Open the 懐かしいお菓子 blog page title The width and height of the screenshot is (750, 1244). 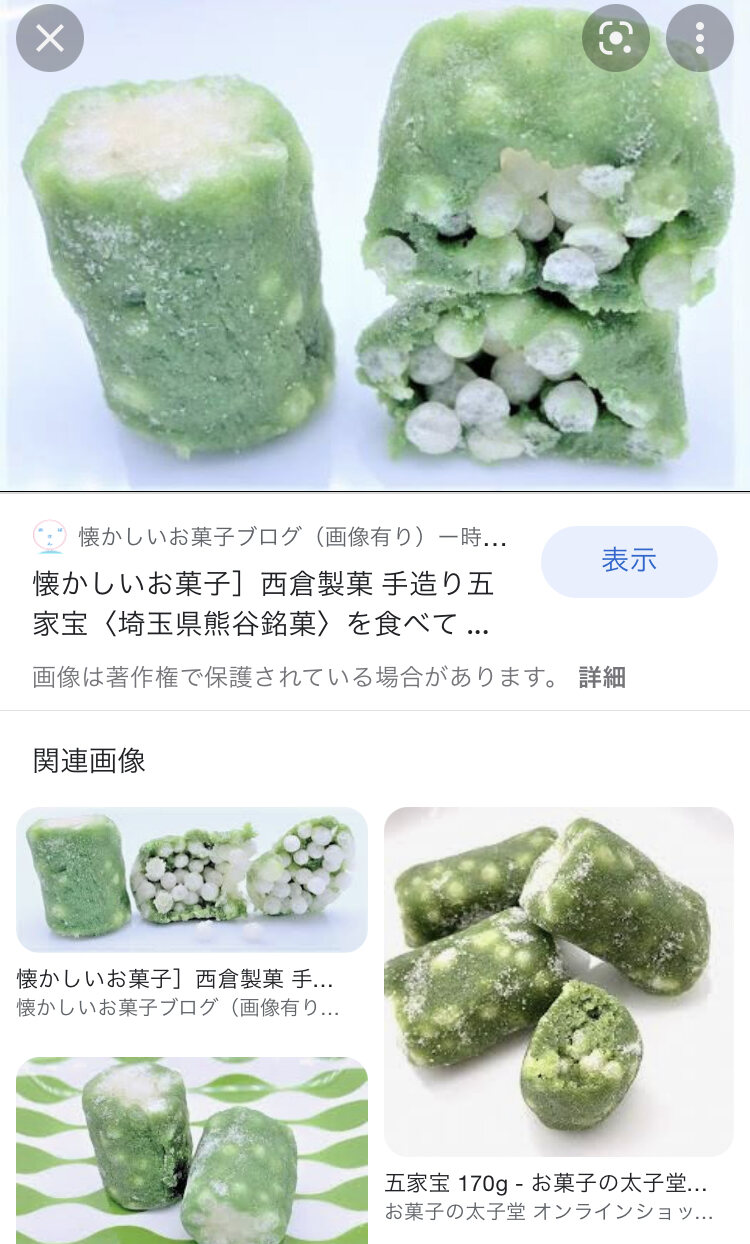tap(264, 603)
